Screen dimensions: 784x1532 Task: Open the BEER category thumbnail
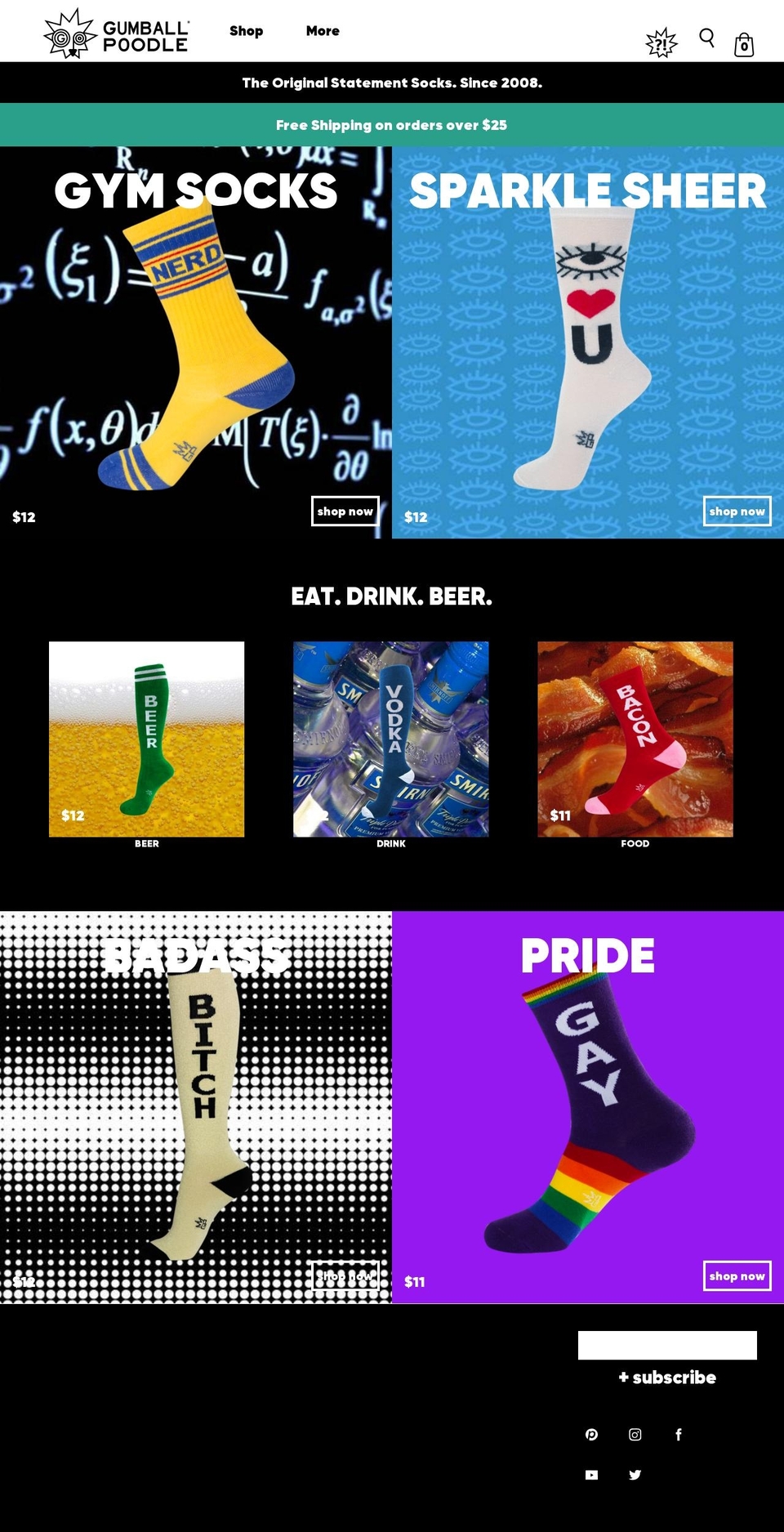tap(145, 738)
